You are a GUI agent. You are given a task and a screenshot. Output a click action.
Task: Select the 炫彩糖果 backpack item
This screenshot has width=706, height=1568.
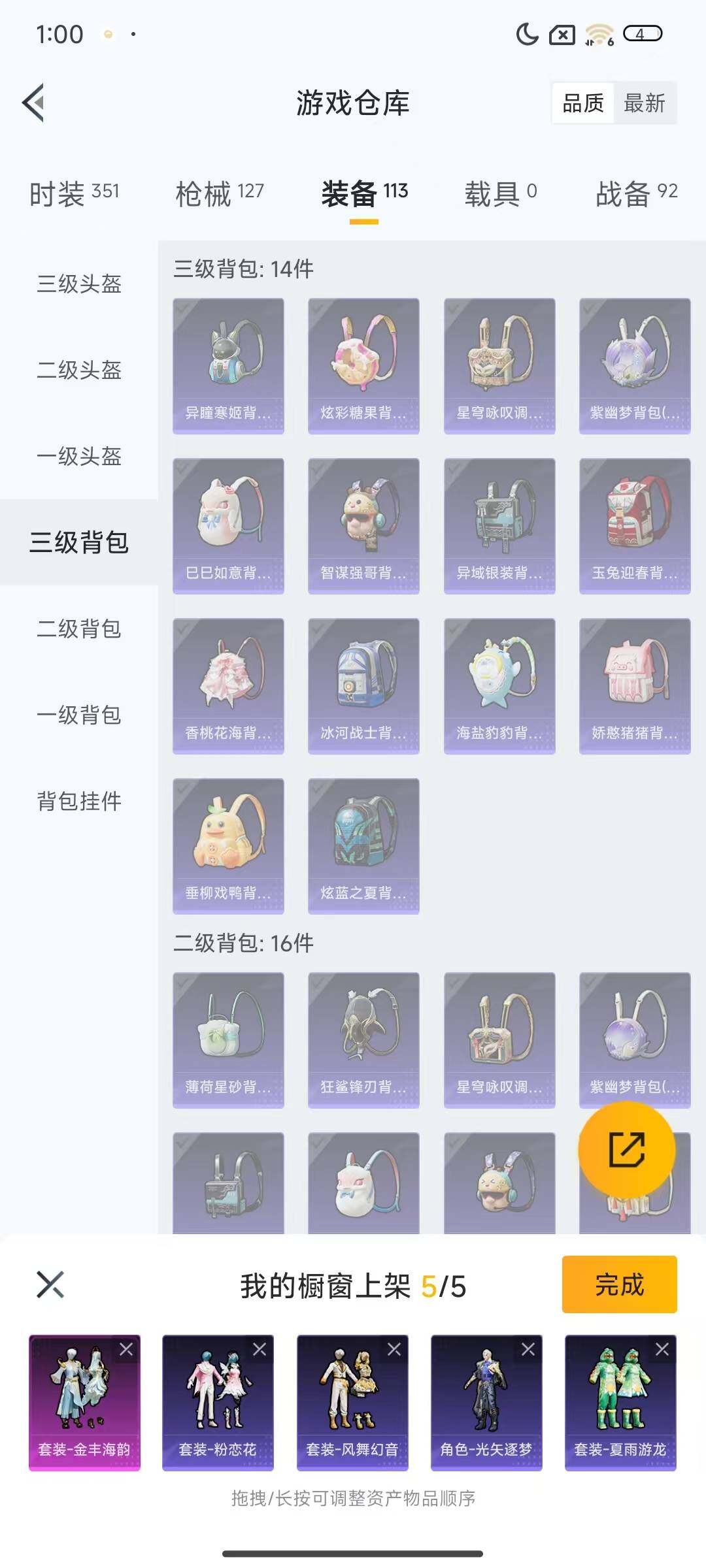[x=363, y=366]
